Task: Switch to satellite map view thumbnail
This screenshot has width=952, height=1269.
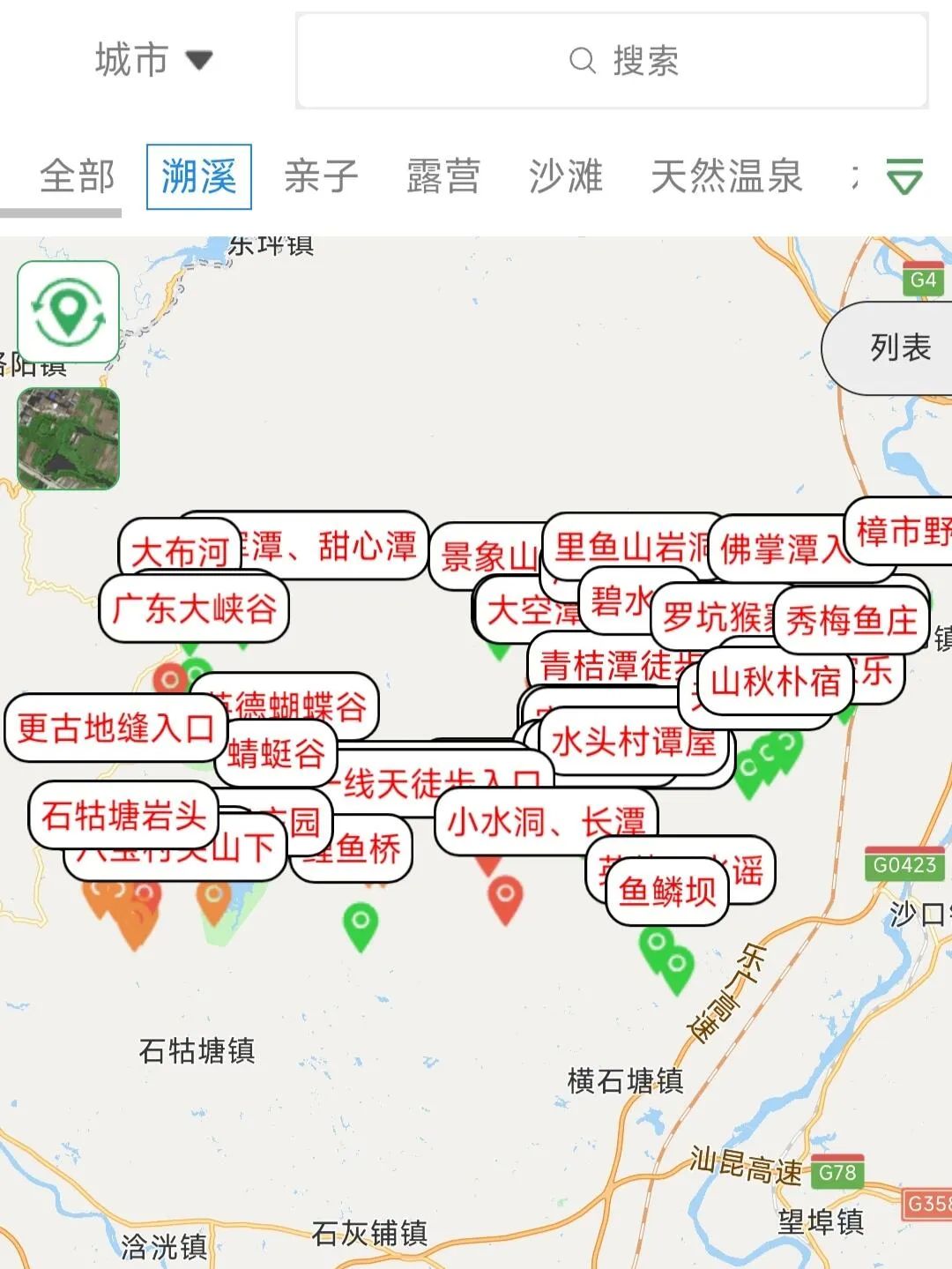Action: point(68,438)
